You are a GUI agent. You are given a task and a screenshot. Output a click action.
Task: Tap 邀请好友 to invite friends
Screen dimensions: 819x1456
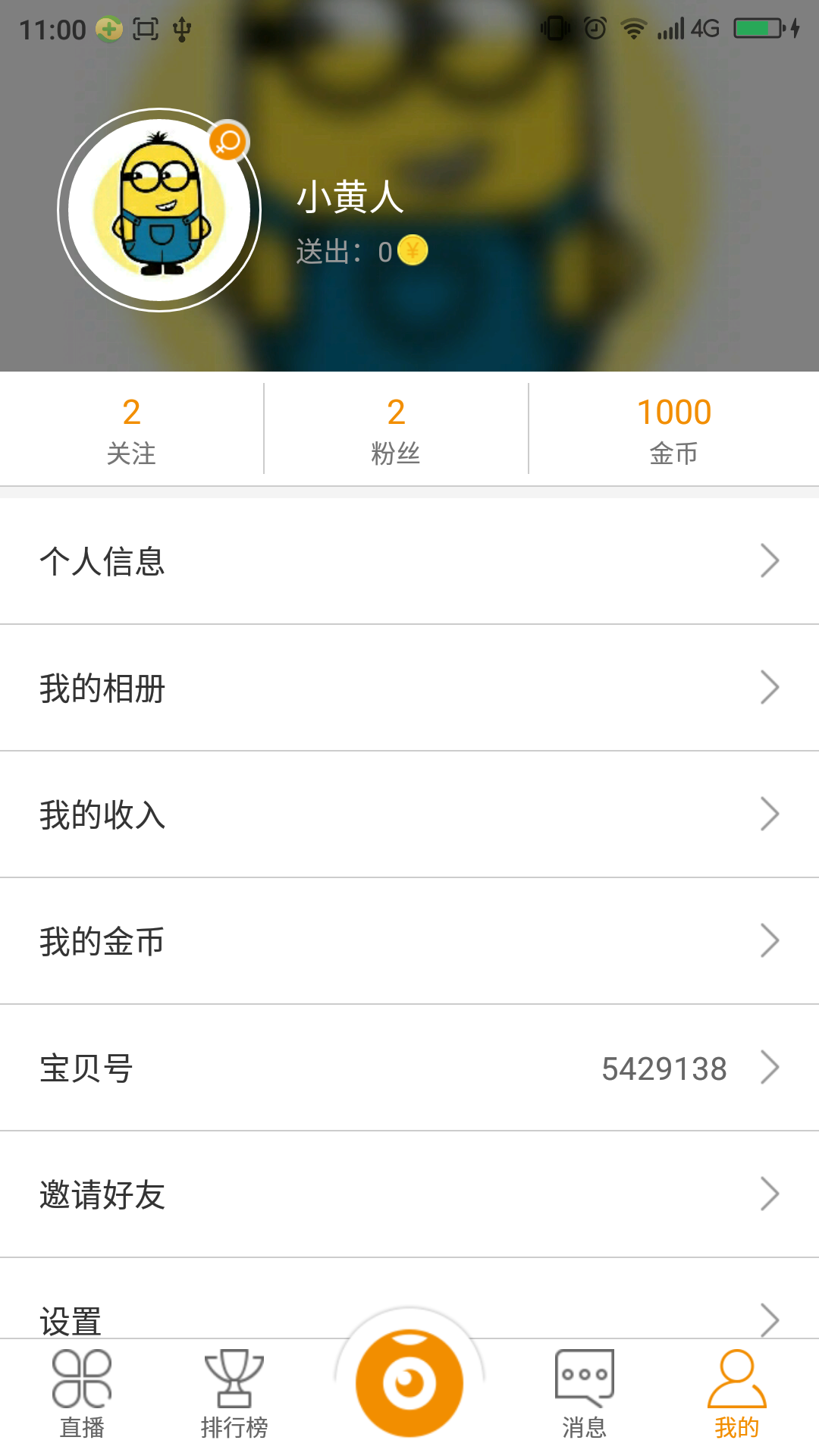click(409, 1194)
